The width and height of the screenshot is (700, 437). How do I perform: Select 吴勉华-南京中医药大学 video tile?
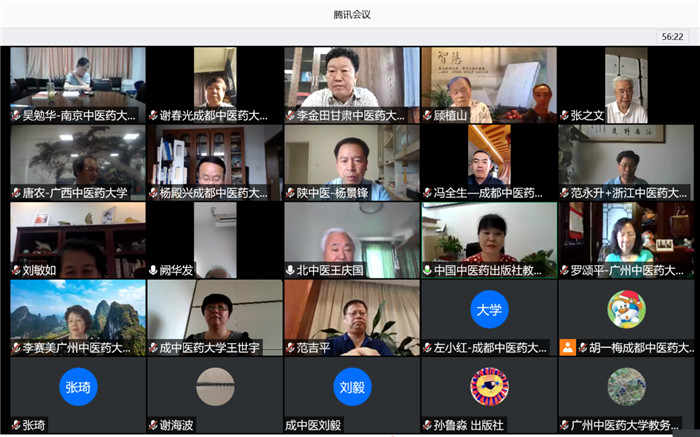(x=78, y=84)
